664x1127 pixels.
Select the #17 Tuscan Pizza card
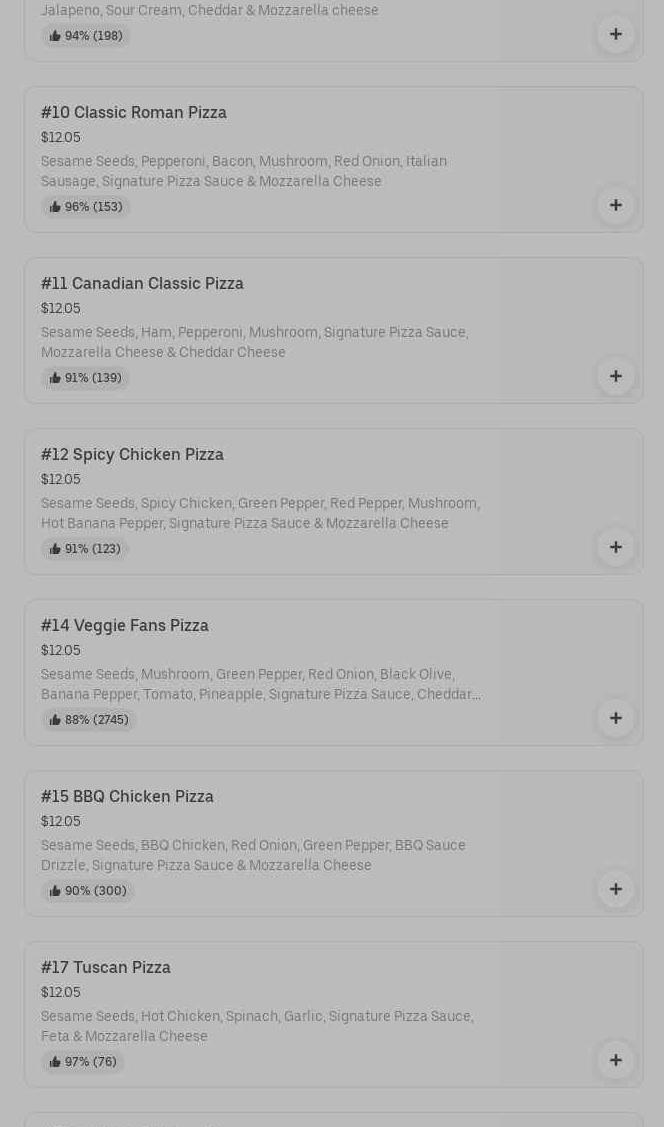106,967
